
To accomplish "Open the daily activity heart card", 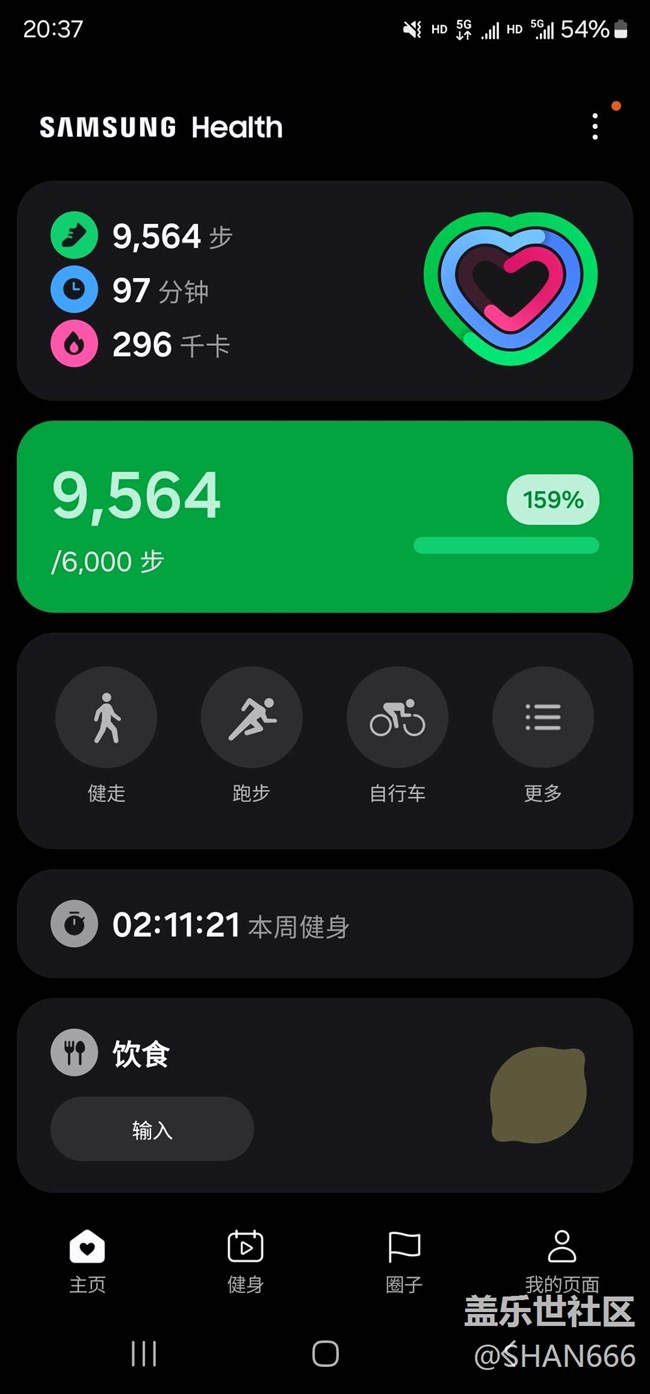I will point(325,291).
